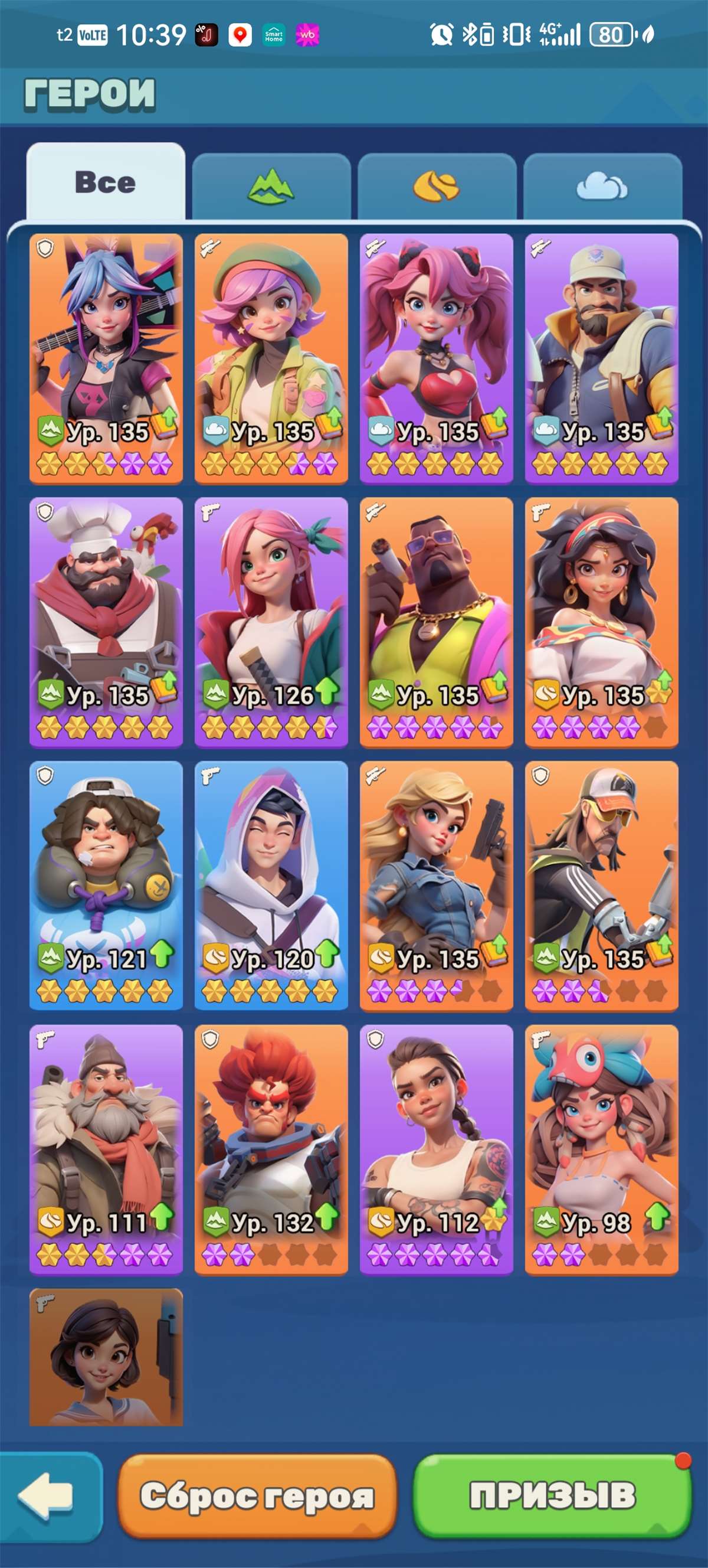This screenshot has height=1568, width=708.
Task: Switch to the Все tab
Action: pos(105,182)
